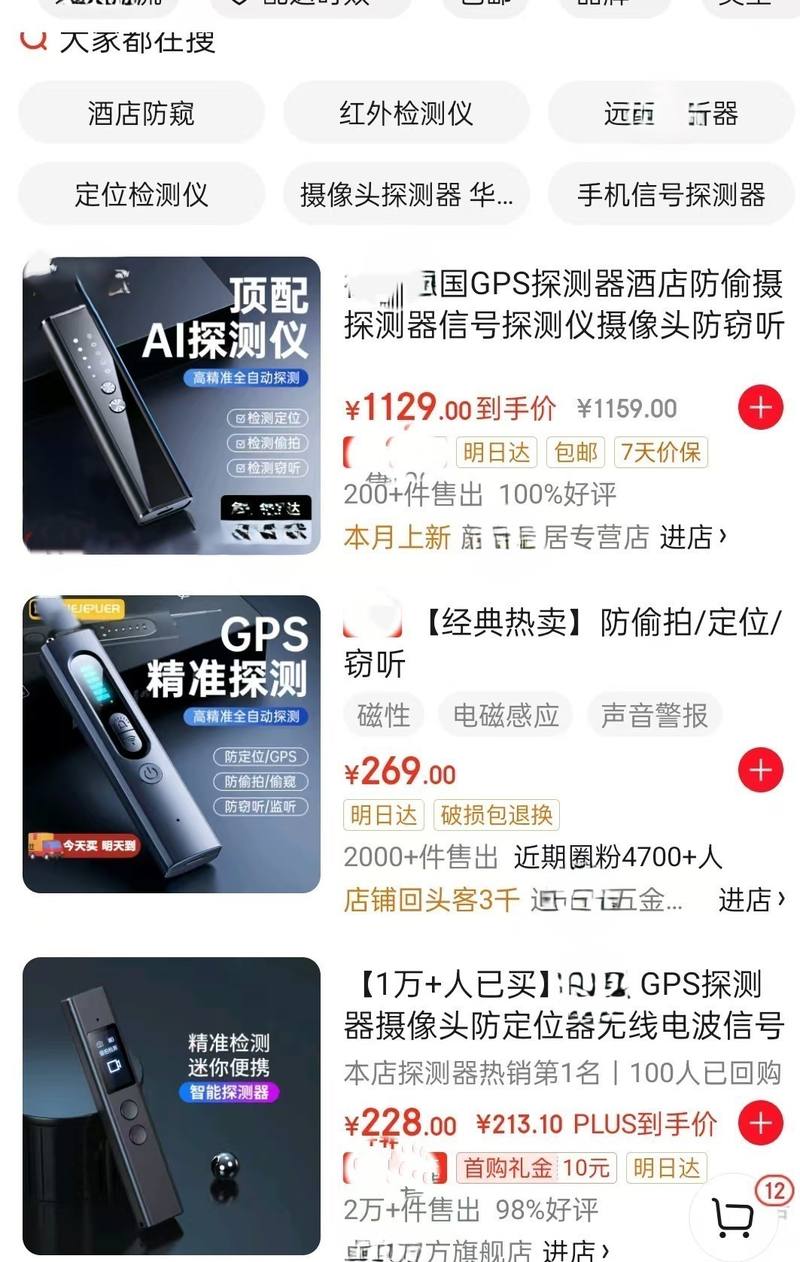Select the 声音警报 attribute tag
Screen dimensions: 800x1262
pyautogui.click(x=654, y=715)
